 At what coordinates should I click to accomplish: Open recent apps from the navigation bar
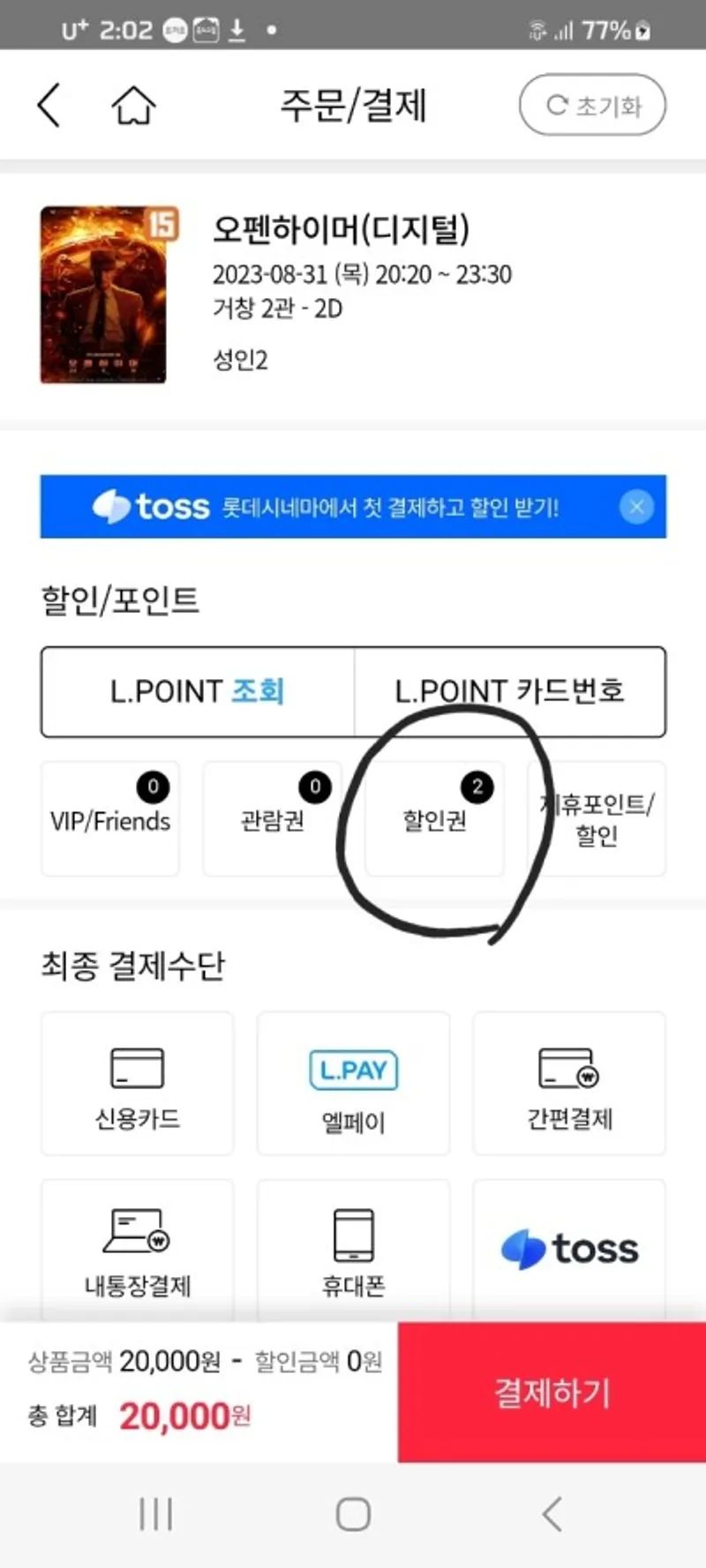(x=156, y=1514)
